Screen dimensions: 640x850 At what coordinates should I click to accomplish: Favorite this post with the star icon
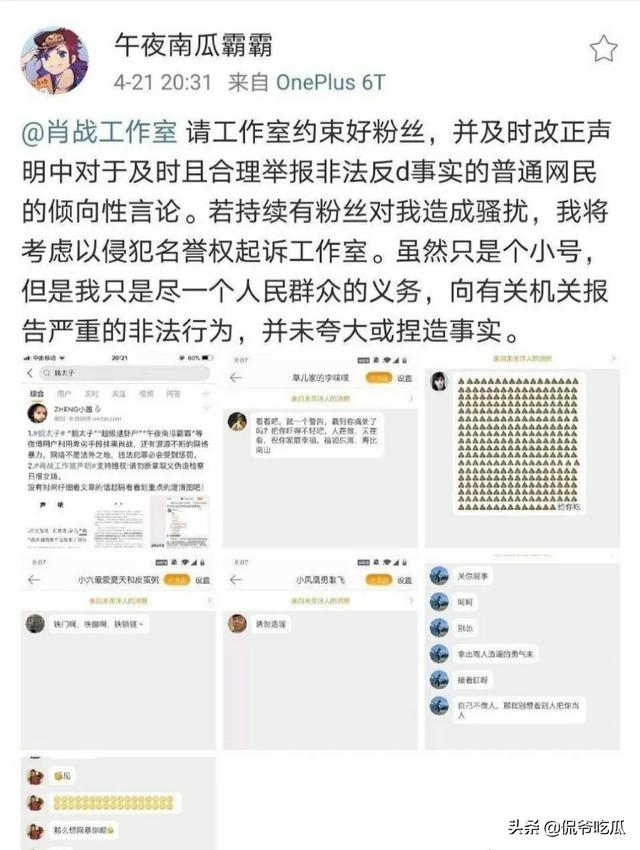pos(603,48)
